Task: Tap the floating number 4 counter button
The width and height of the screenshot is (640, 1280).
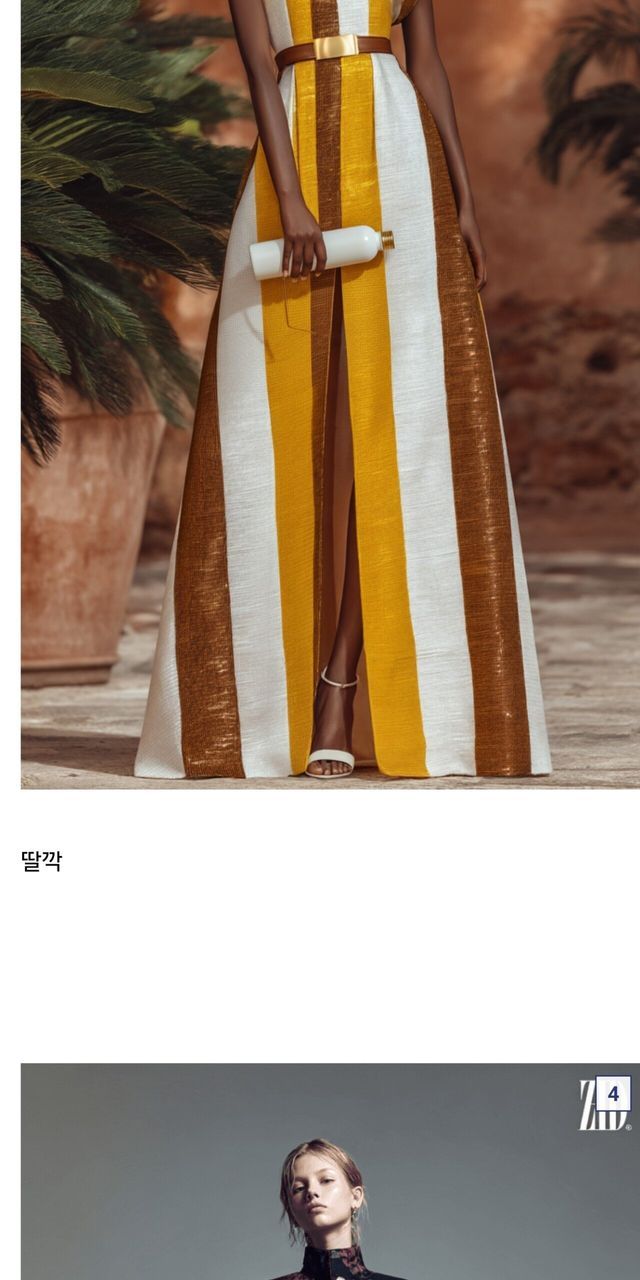Action: coord(613,1094)
